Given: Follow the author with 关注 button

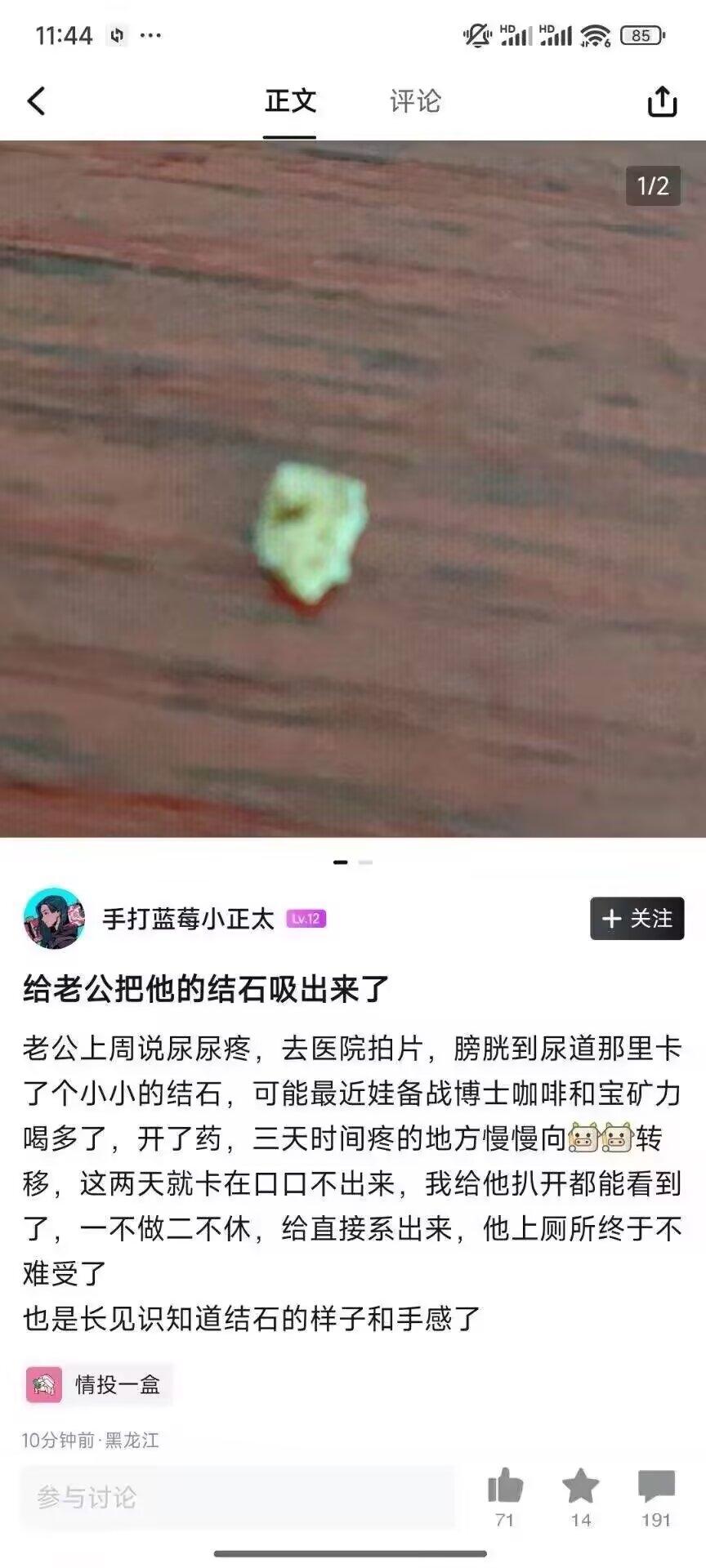Looking at the screenshot, I should coord(637,919).
